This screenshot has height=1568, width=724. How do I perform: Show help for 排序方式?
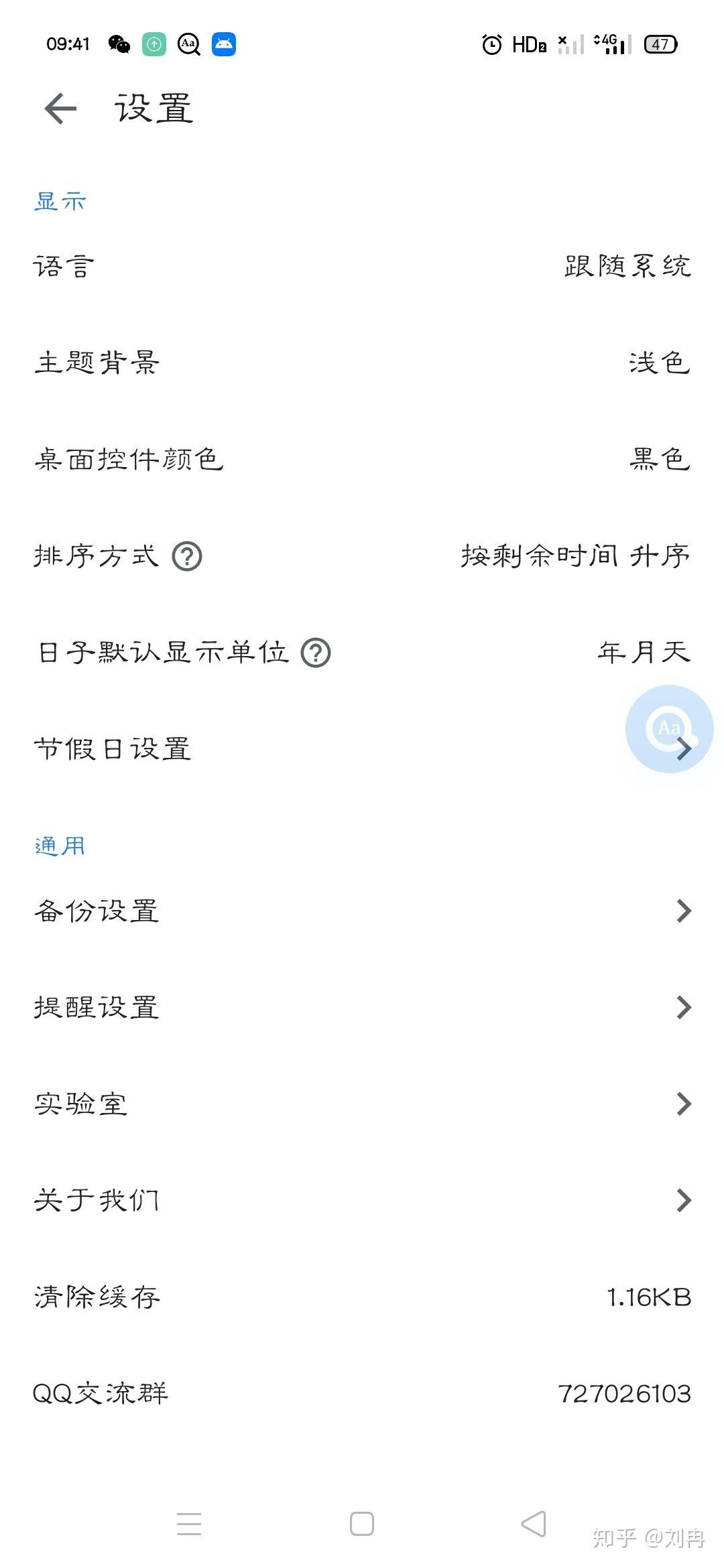pyautogui.click(x=187, y=556)
